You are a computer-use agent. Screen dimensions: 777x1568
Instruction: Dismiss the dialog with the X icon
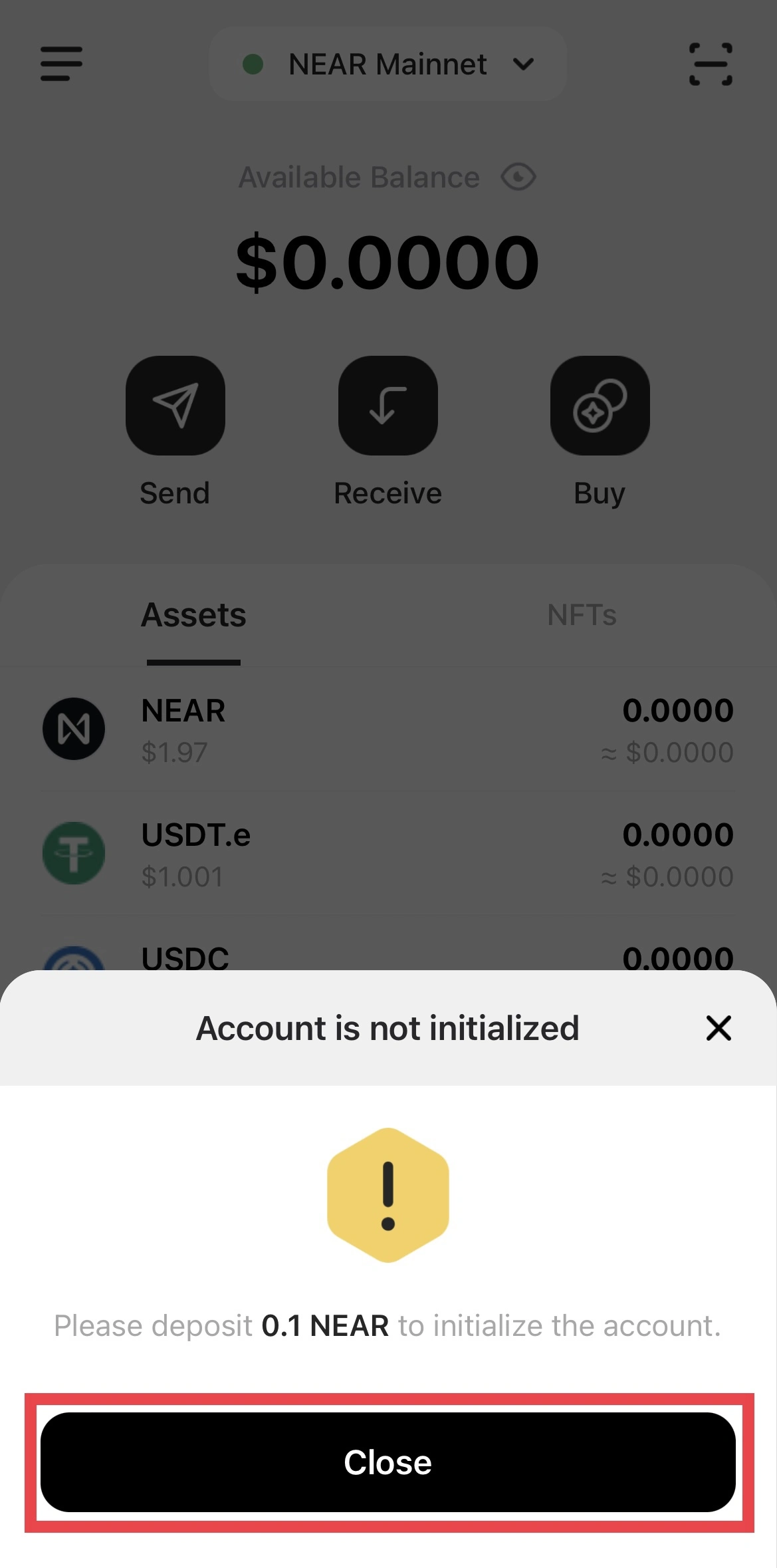[719, 1028]
